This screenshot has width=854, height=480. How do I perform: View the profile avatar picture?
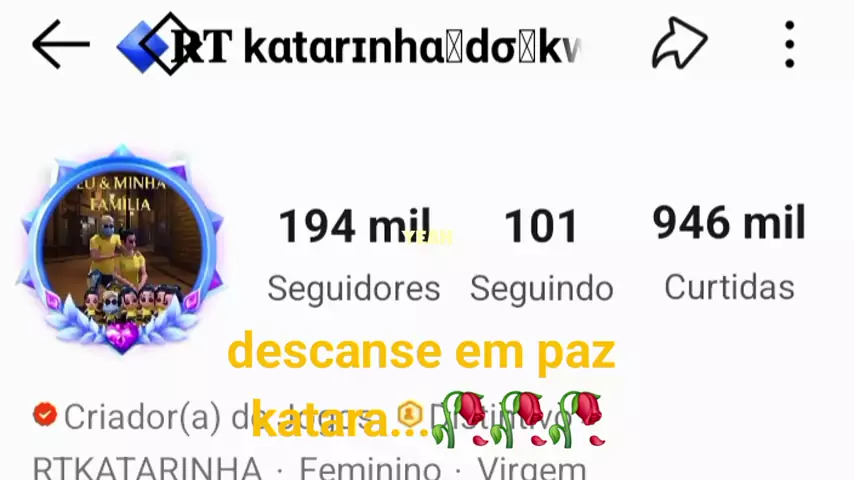pyautogui.click(x=121, y=249)
